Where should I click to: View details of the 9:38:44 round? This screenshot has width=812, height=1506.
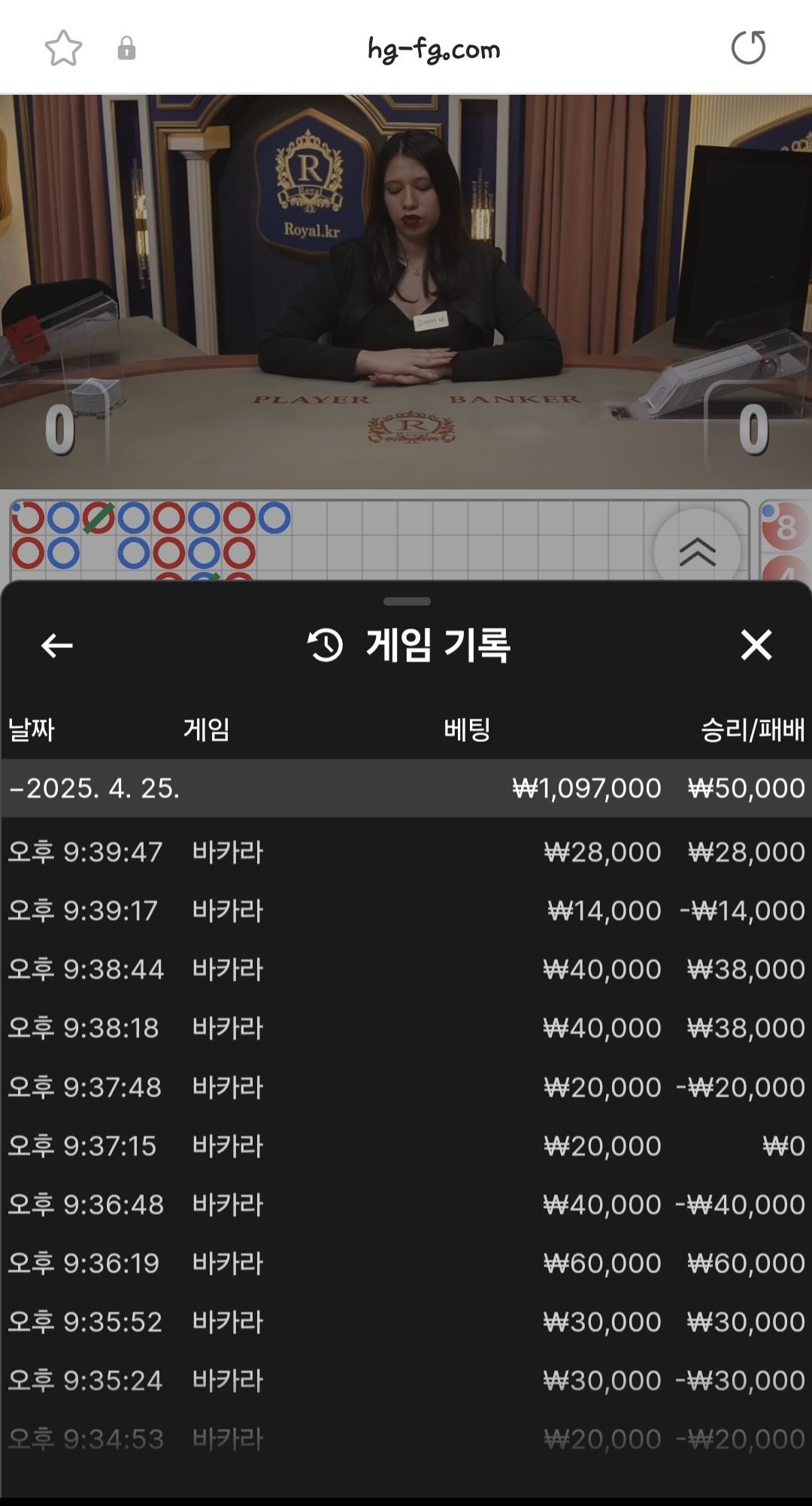coord(406,969)
